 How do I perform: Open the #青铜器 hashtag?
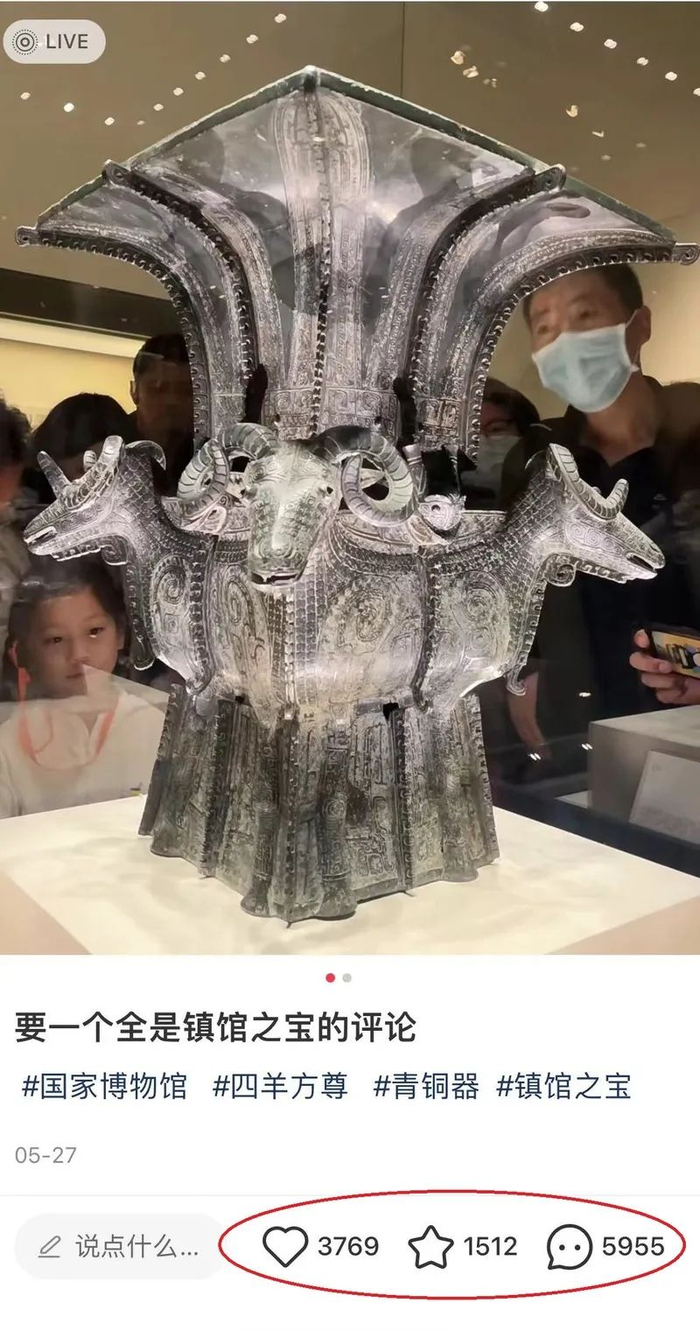(426, 1086)
